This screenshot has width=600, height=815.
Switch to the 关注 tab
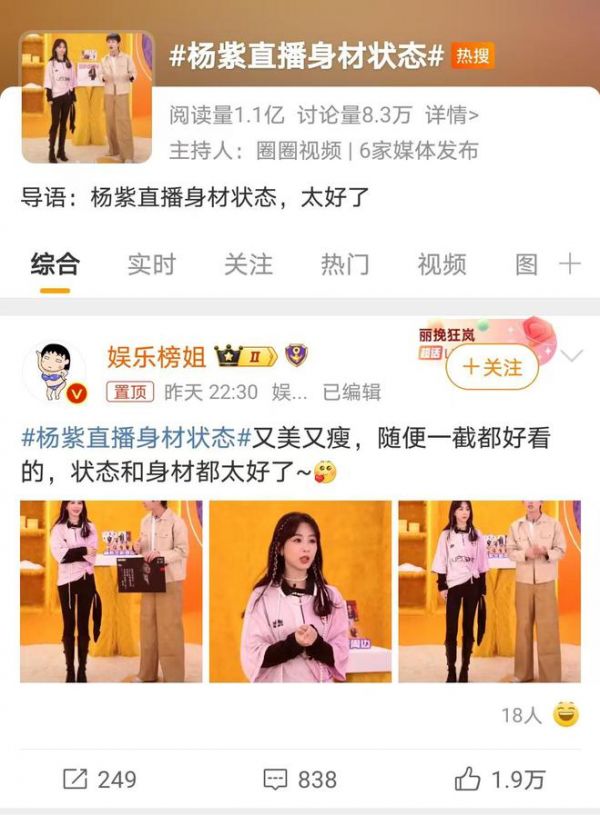pos(248,264)
